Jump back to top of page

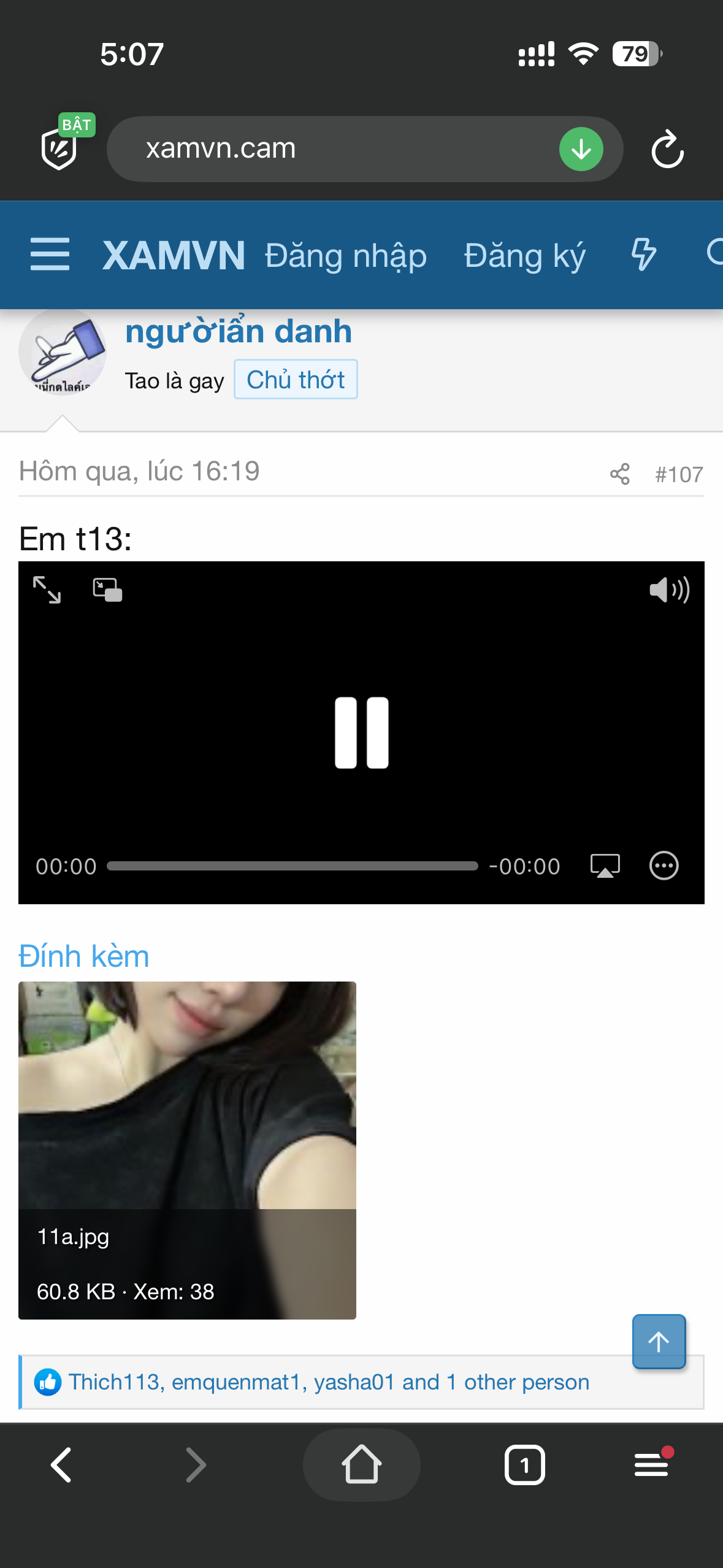(659, 1342)
